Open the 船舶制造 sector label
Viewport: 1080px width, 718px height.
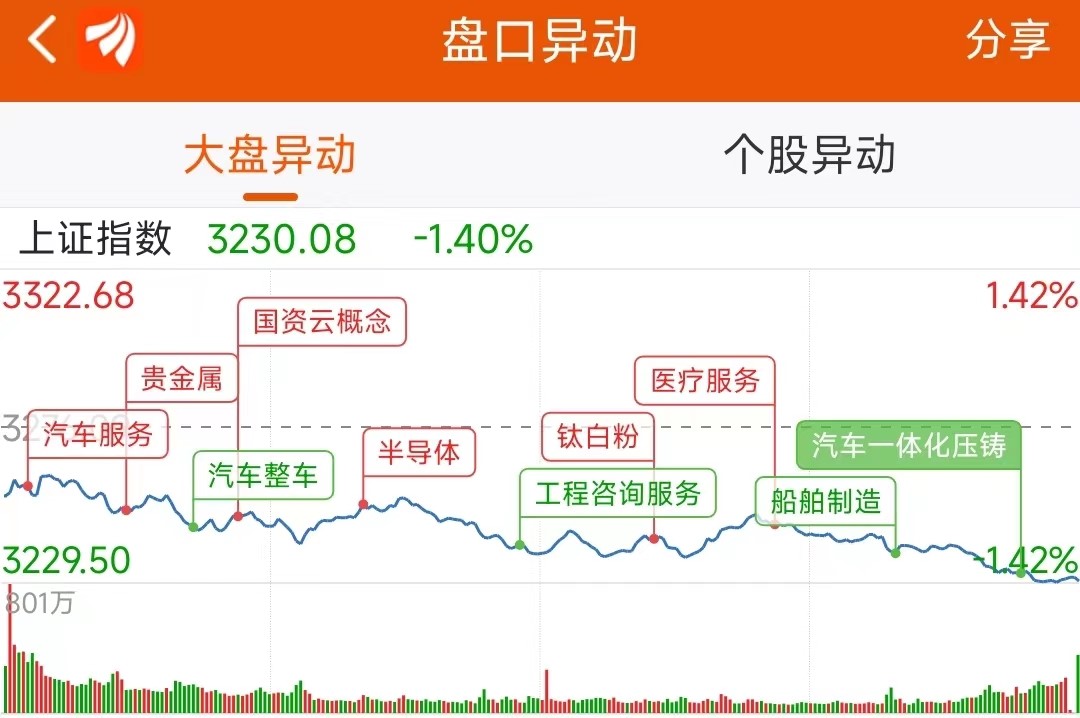pos(825,501)
